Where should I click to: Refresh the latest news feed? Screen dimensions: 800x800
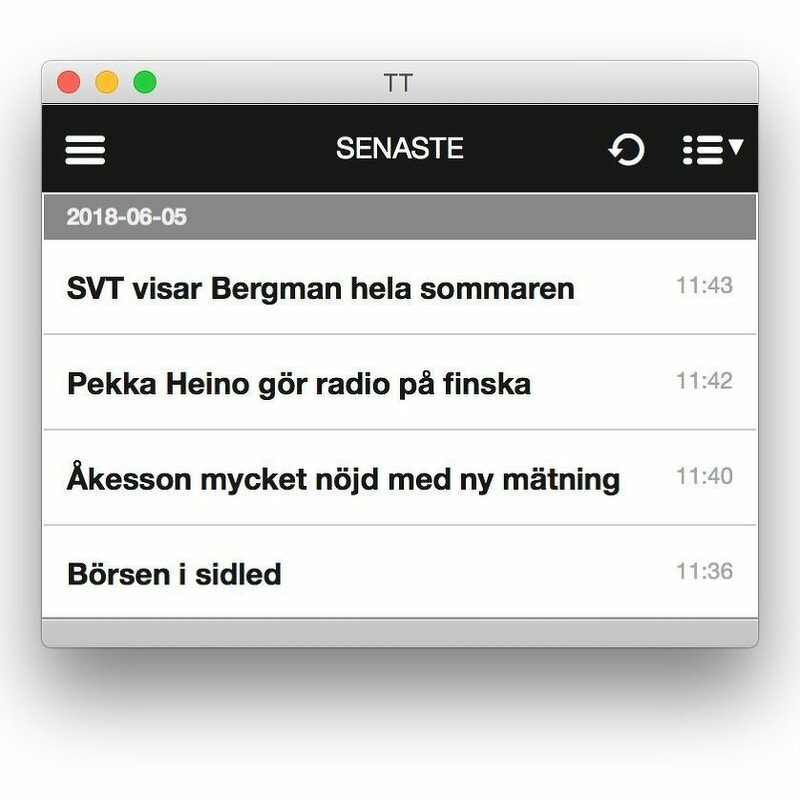(x=627, y=150)
